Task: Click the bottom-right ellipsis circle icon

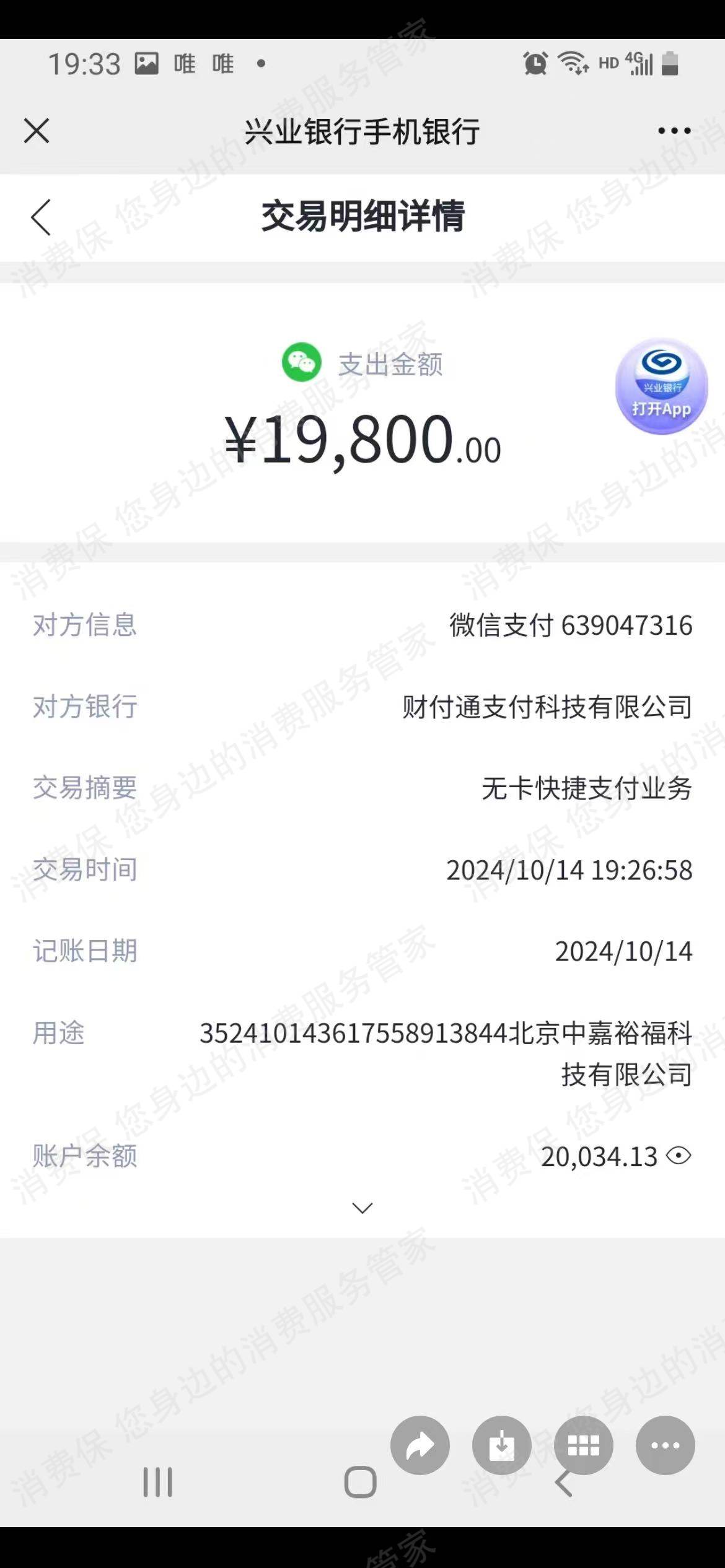Action: (x=665, y=1445)
